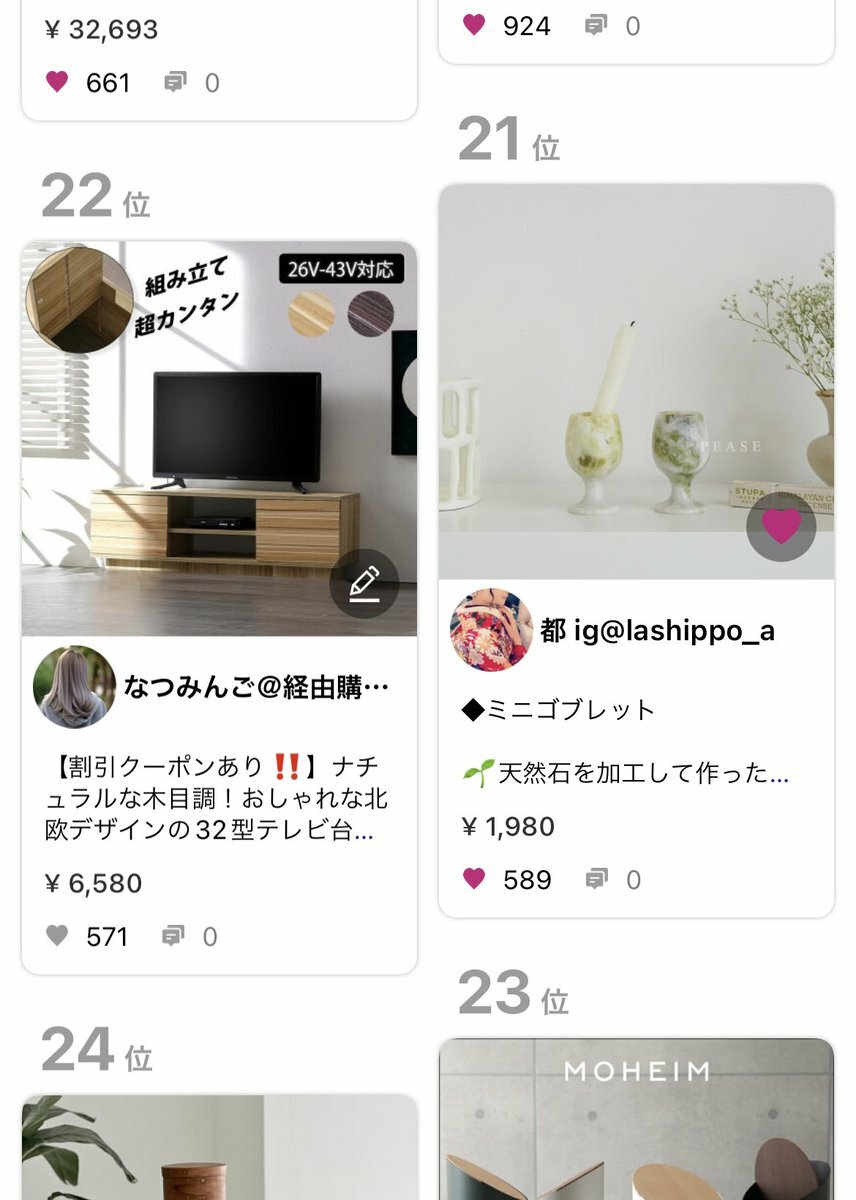Unlike the item with 661 likes
Viewport: 856px width, 1200px height.
point(58,82)
